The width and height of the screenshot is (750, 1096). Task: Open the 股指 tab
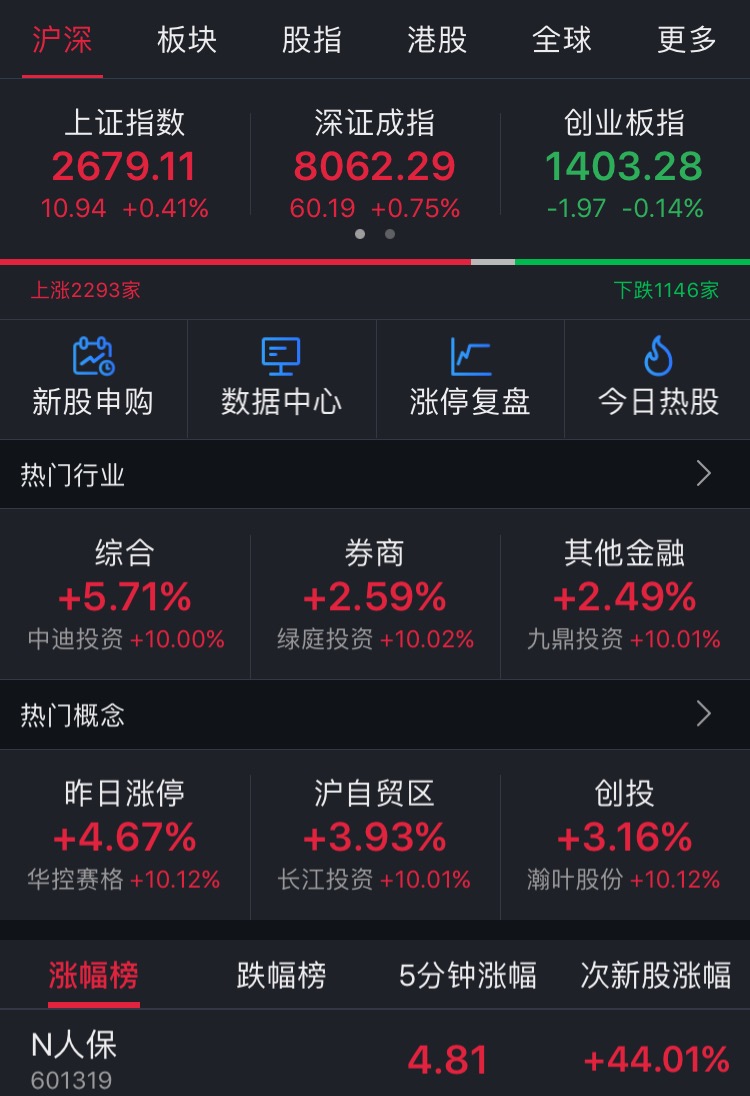coord(312,40)
